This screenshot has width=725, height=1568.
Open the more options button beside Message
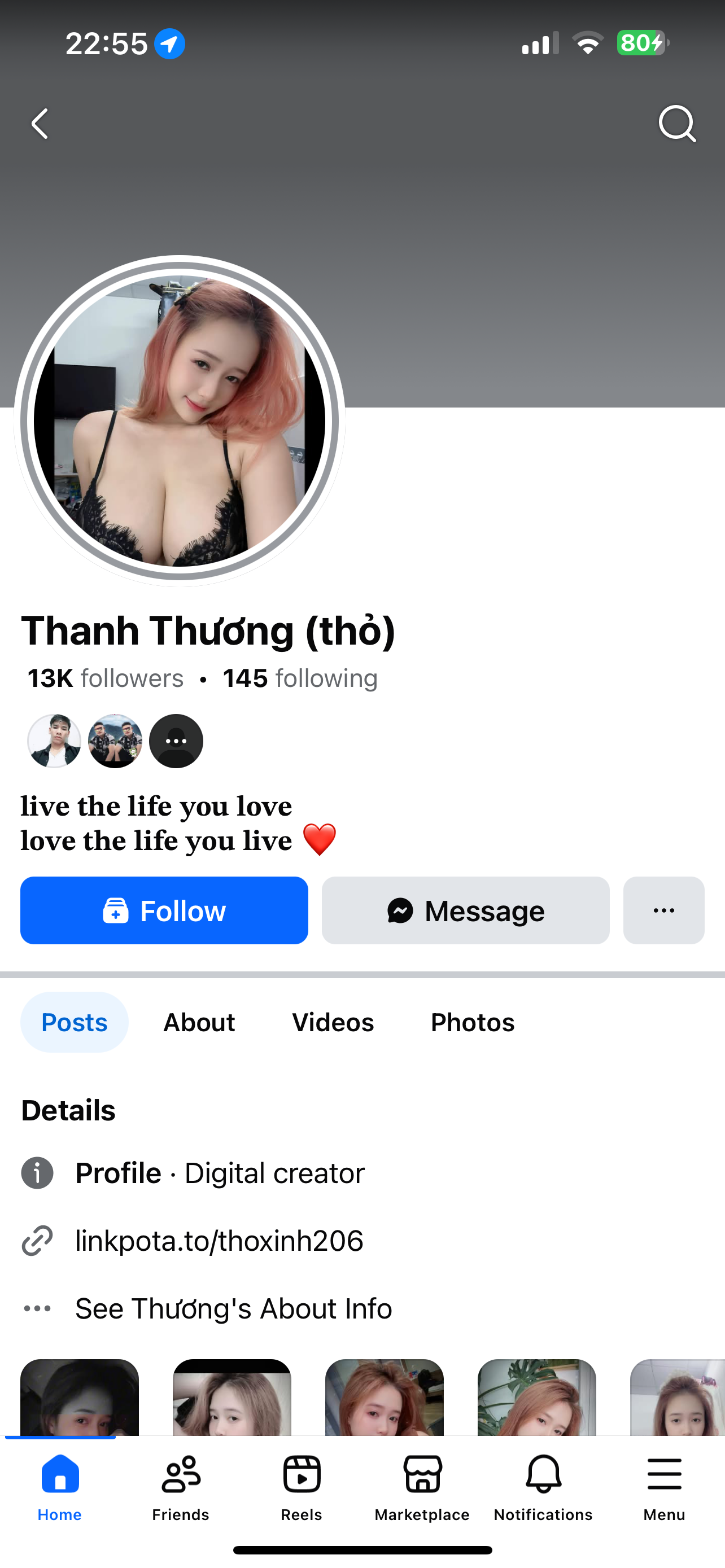pos(663,910)
